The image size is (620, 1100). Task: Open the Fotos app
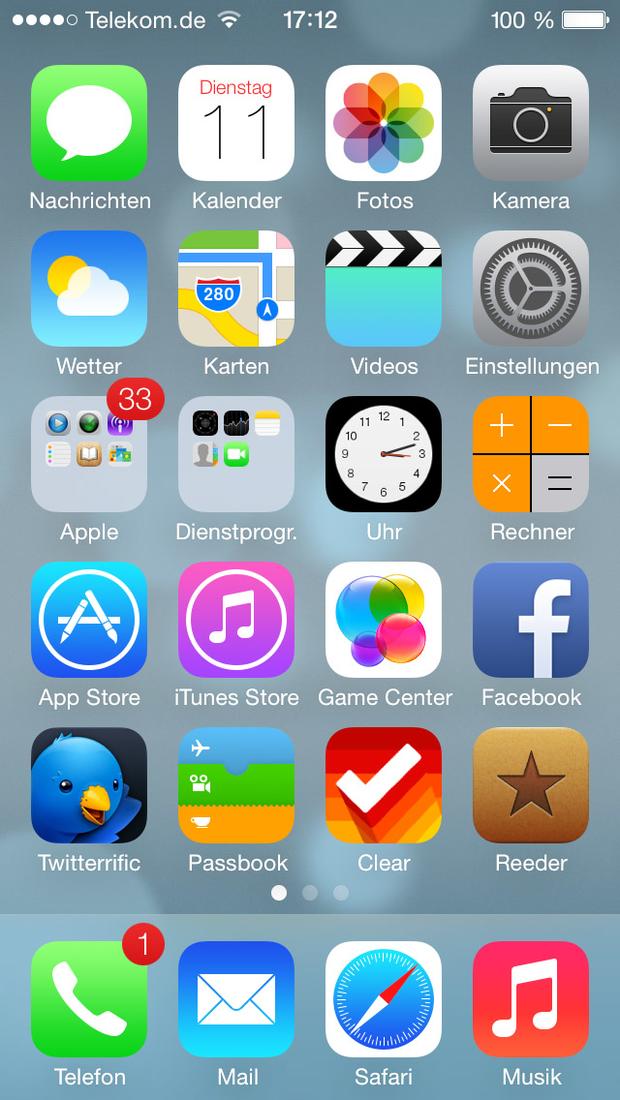click(x=384, y=123)
